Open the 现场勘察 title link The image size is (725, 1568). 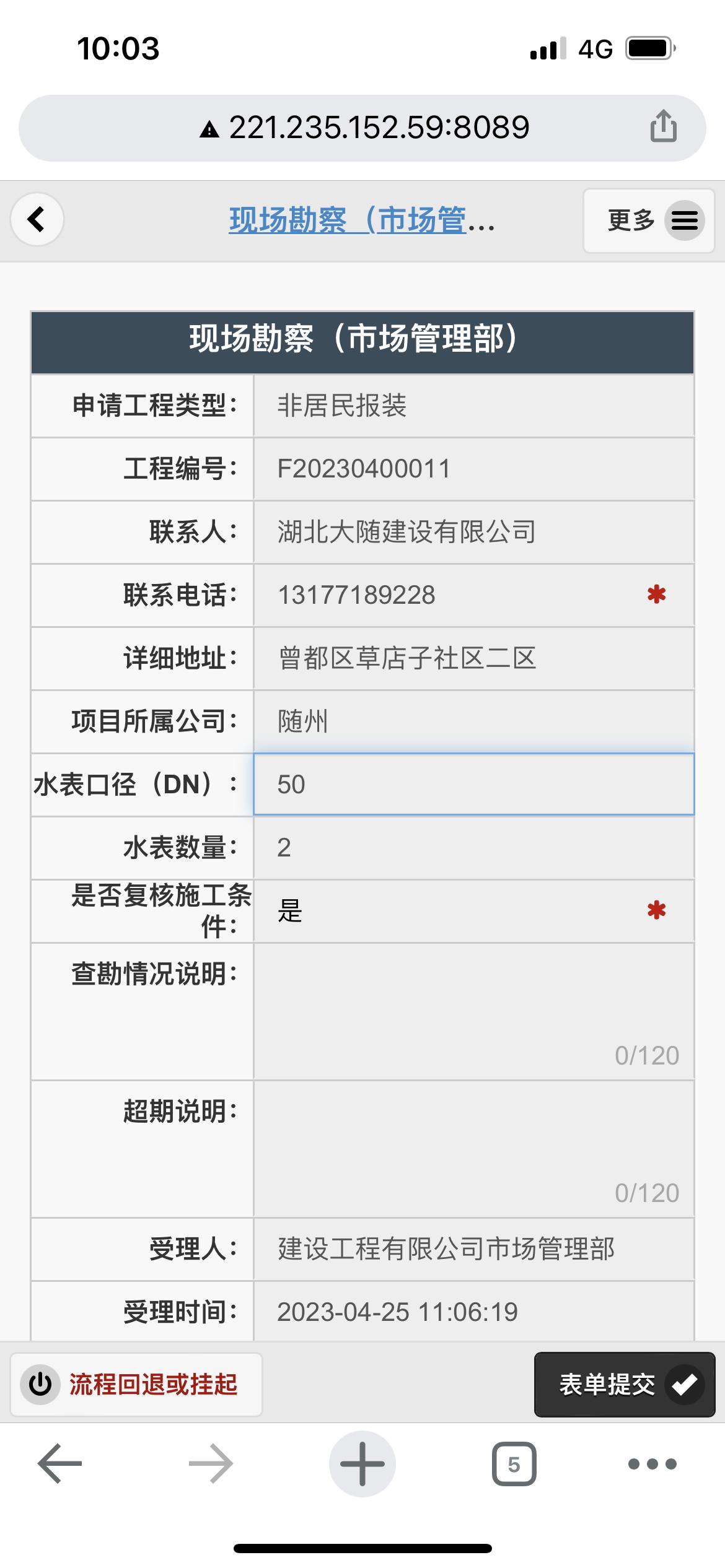pos(361,220)
